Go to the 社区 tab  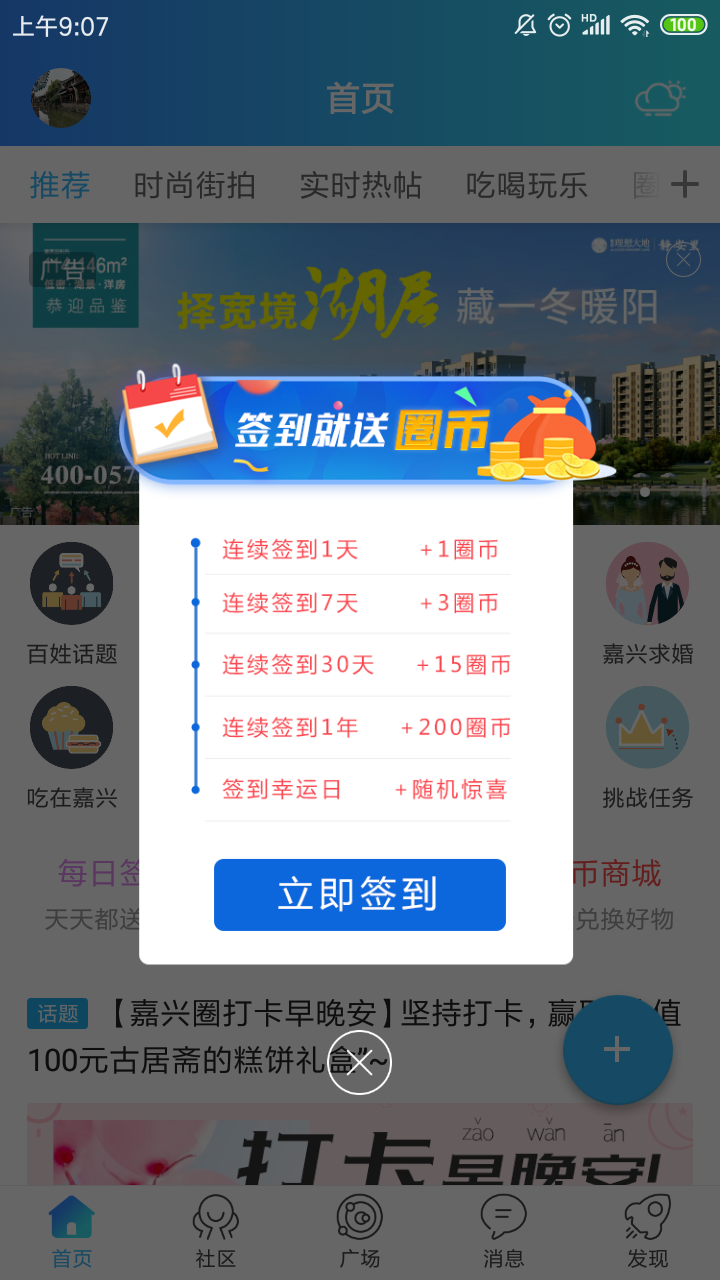pyautogui.click(x=216, y=1232)
